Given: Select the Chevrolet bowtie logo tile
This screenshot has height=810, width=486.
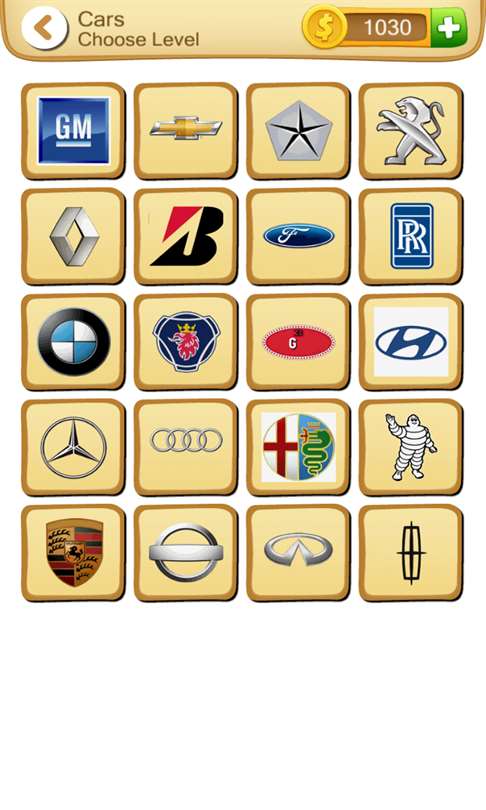Looking at the screenshot, I should [186, 131].
